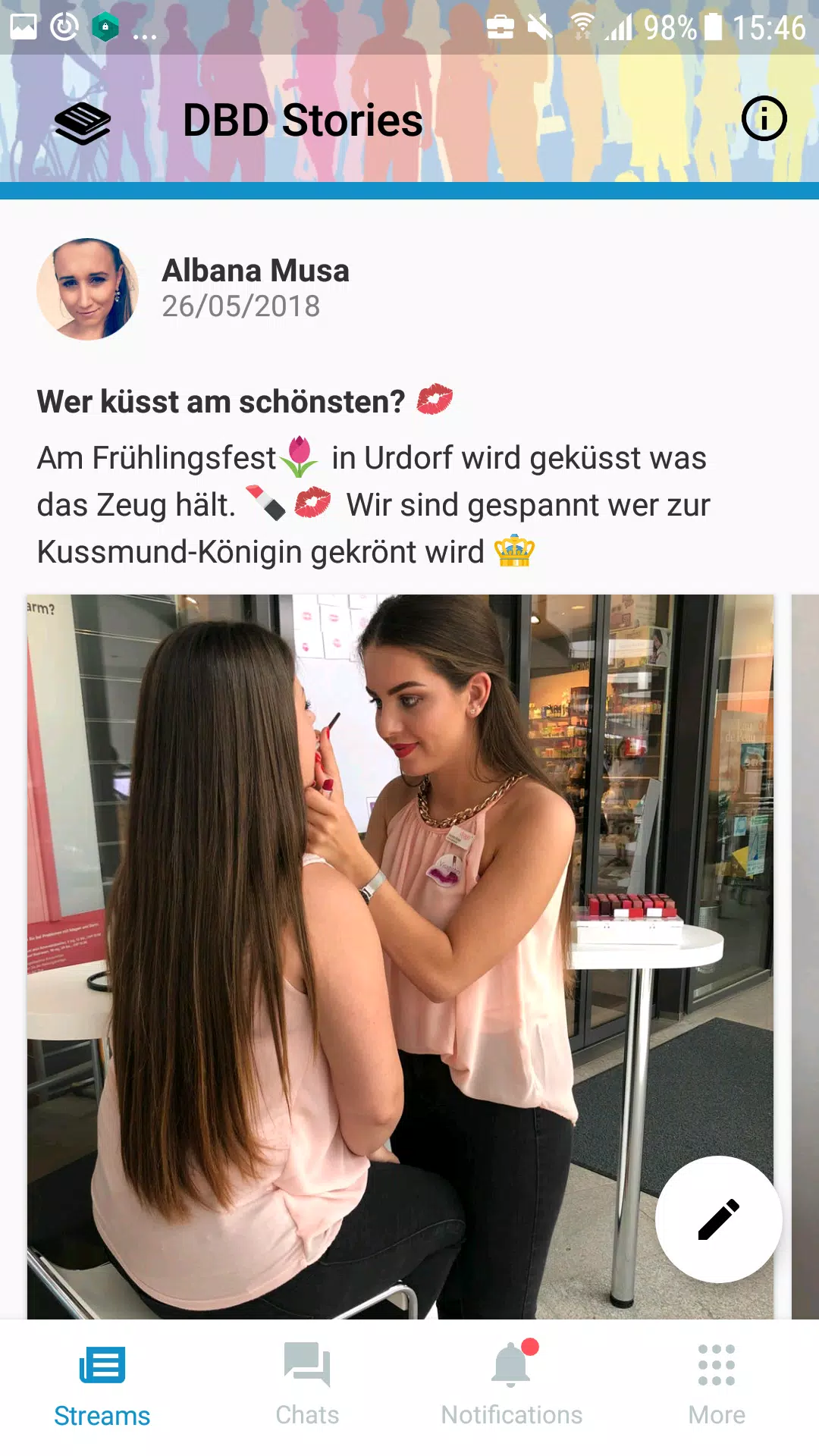Open the lipstick photo in the post
The image size is (819, 1456).
400,956
